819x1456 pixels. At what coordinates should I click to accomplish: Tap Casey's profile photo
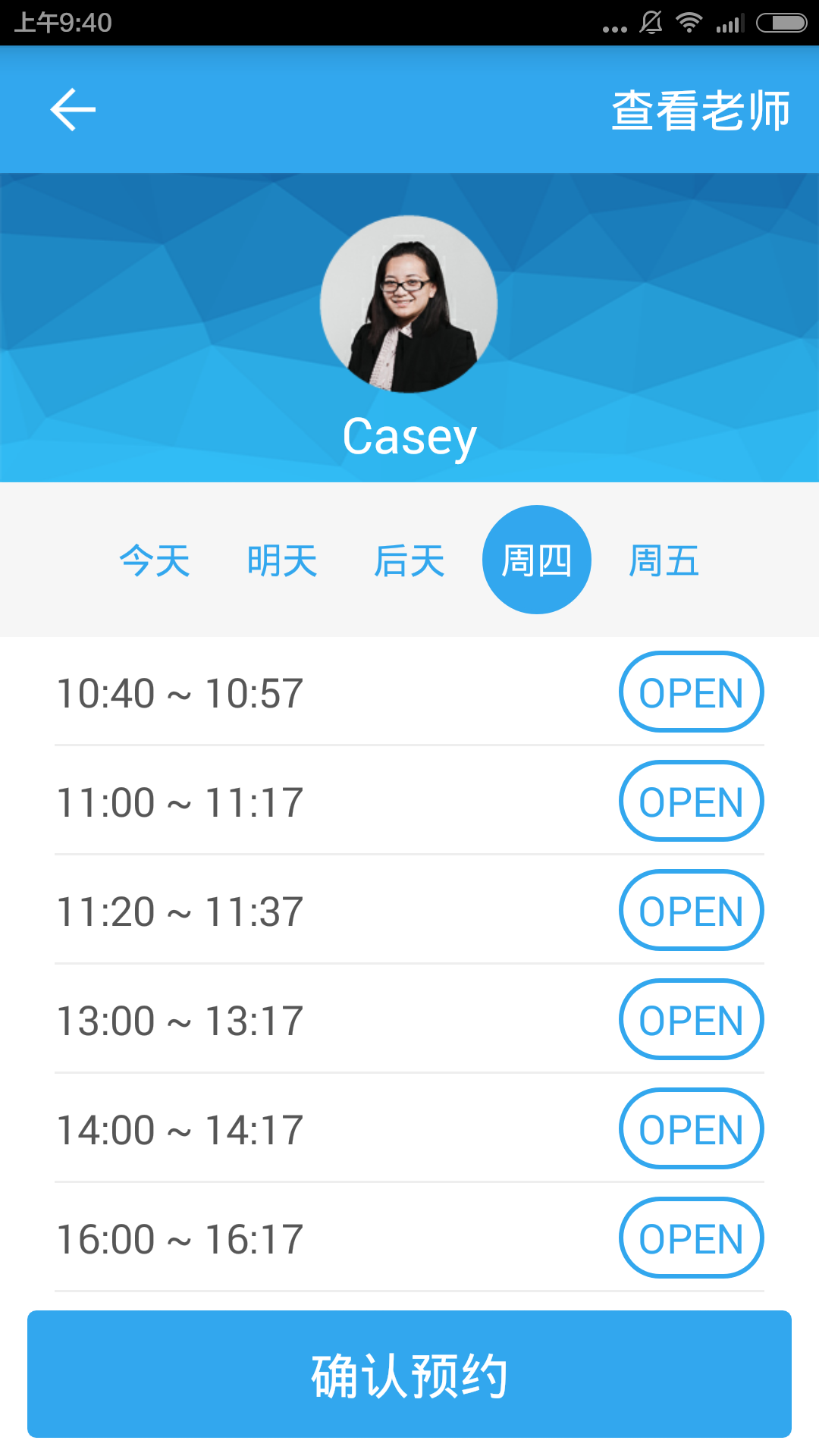(409, 304)
